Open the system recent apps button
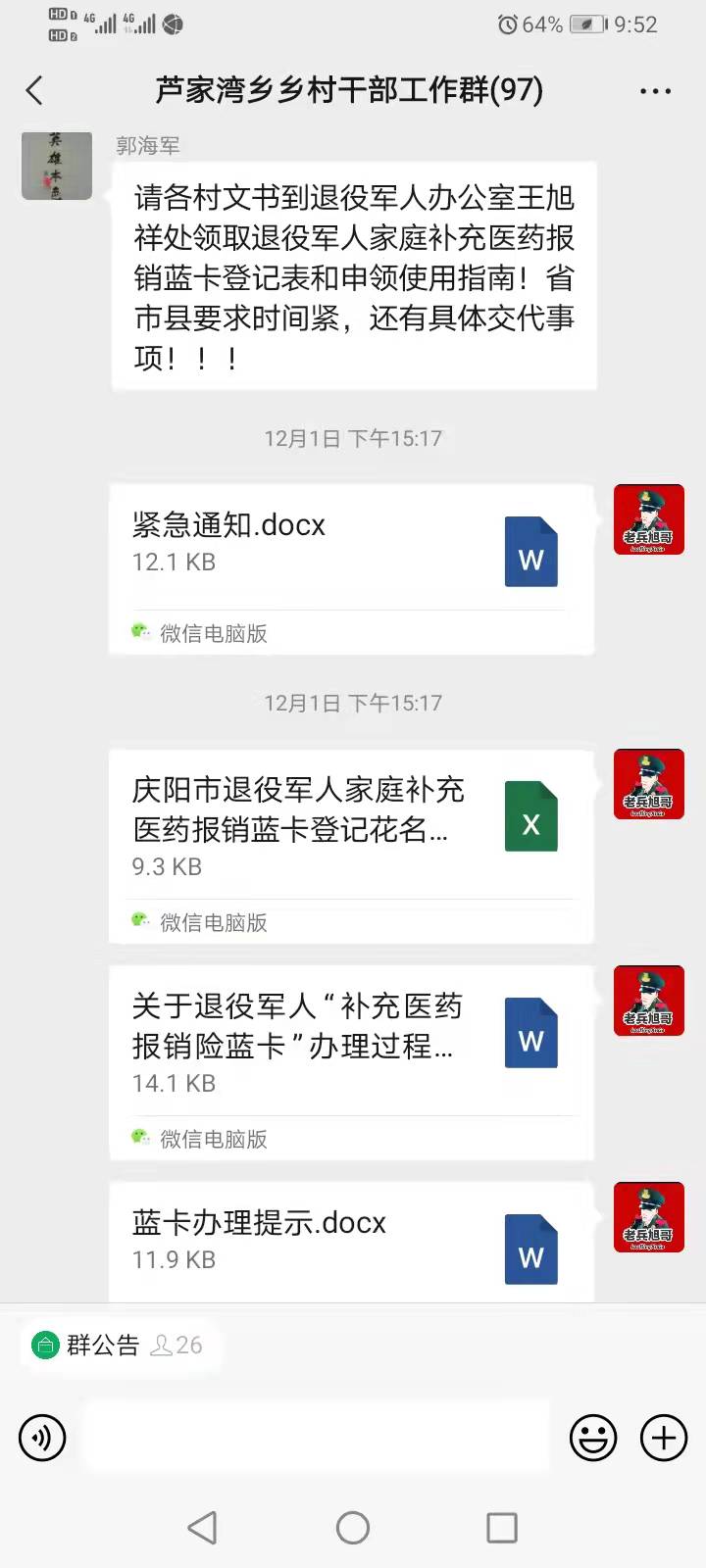 [x=501, y=1527]
